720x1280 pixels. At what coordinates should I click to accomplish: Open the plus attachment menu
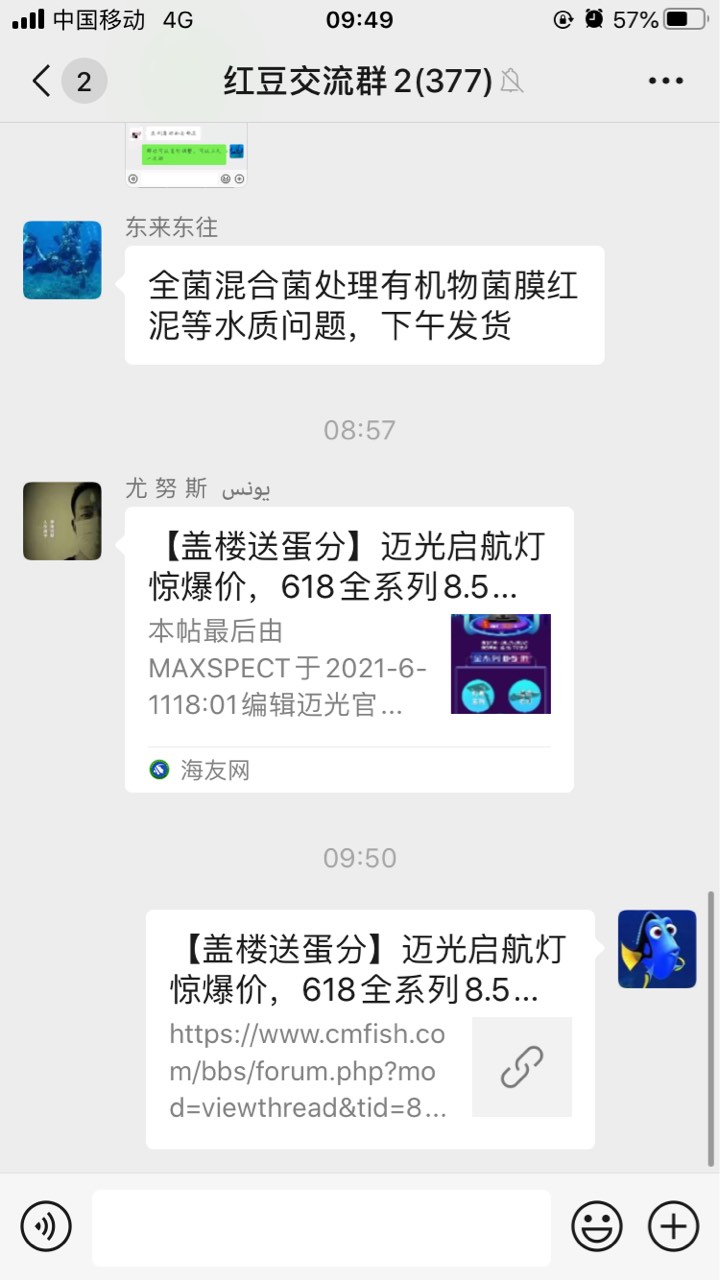673,1225
